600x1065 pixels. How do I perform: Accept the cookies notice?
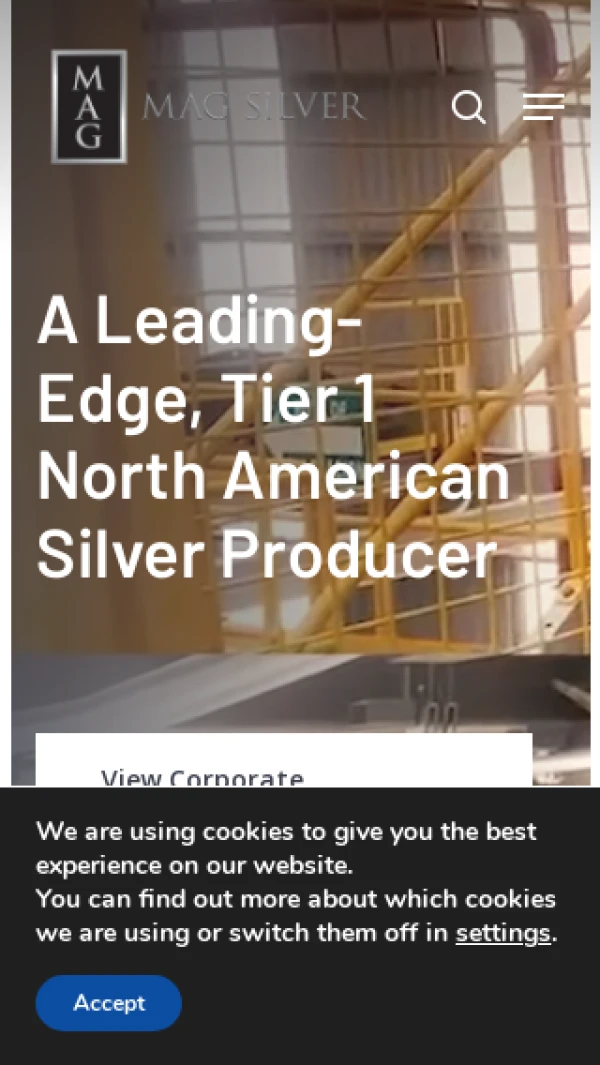(109, 1002)
